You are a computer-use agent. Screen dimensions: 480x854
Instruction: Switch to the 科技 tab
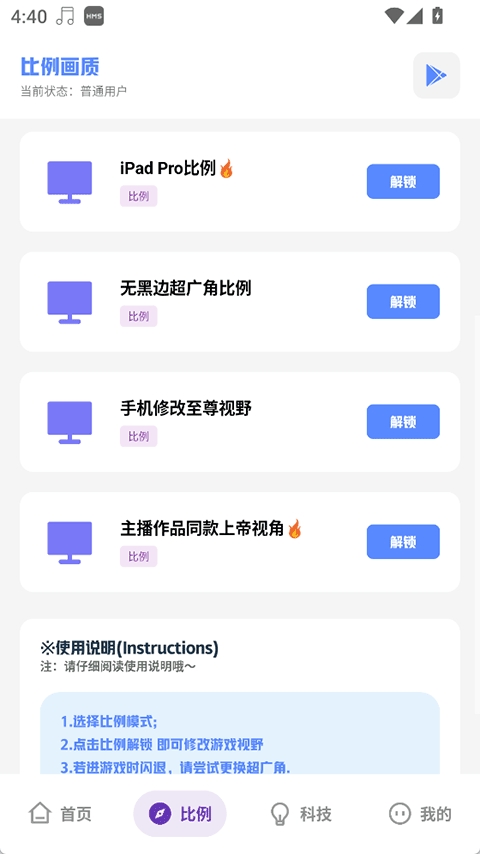[300, 814]
